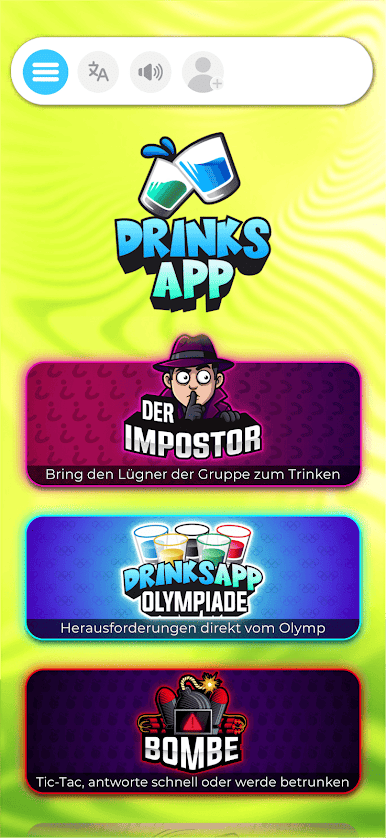Toggle sound with the speaker icon
The width and height of the screenshot is (386, 838).
point(150,72)
